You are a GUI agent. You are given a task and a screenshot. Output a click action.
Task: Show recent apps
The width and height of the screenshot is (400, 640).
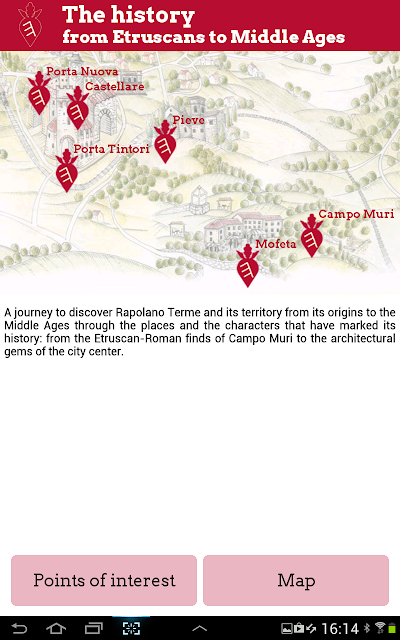94,629
